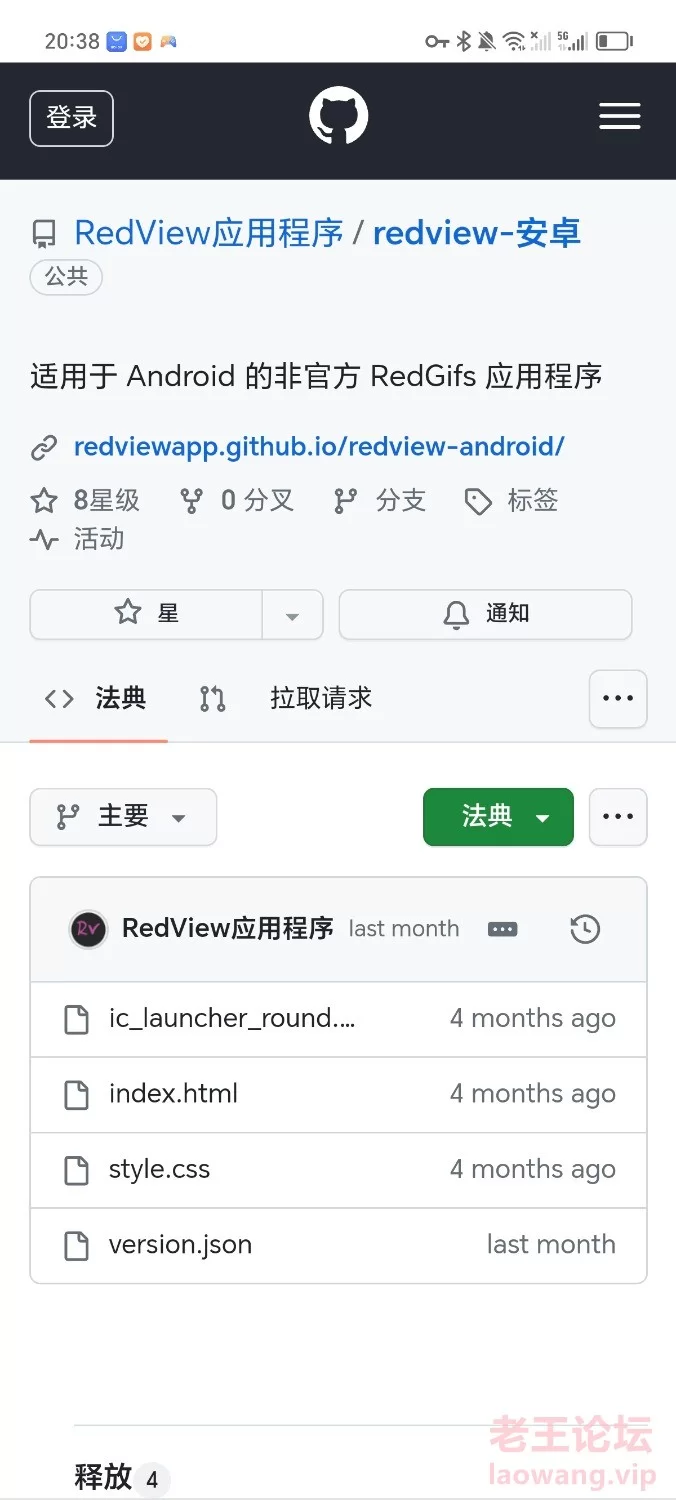676x1500 pixels.
Task: Visit redviewapp.github.io/redview-android/ link
Action: (x=319, y=446)
